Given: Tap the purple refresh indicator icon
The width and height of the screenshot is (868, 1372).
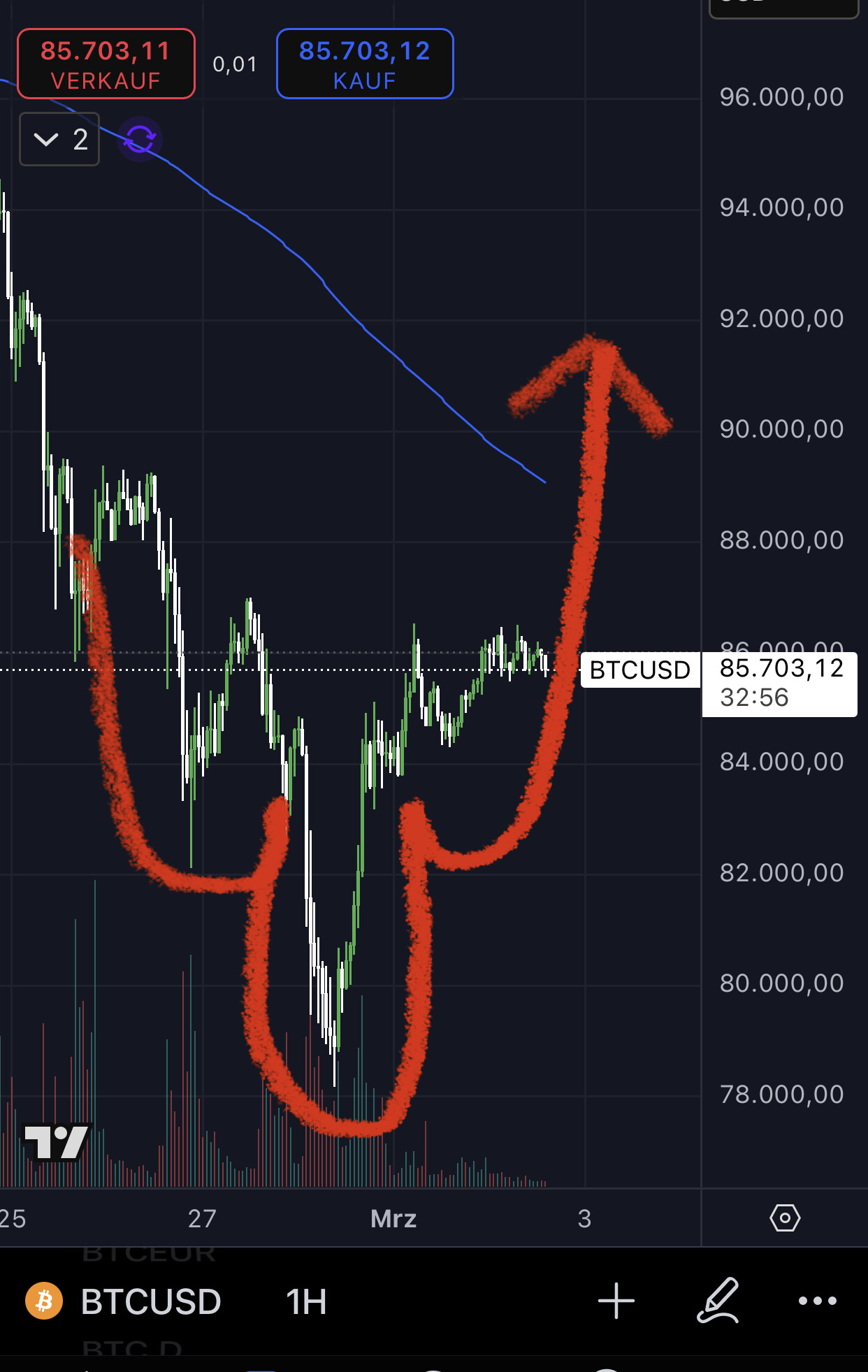Looking at the screenshot, I should pyautogui.click(x=140, y=139).
